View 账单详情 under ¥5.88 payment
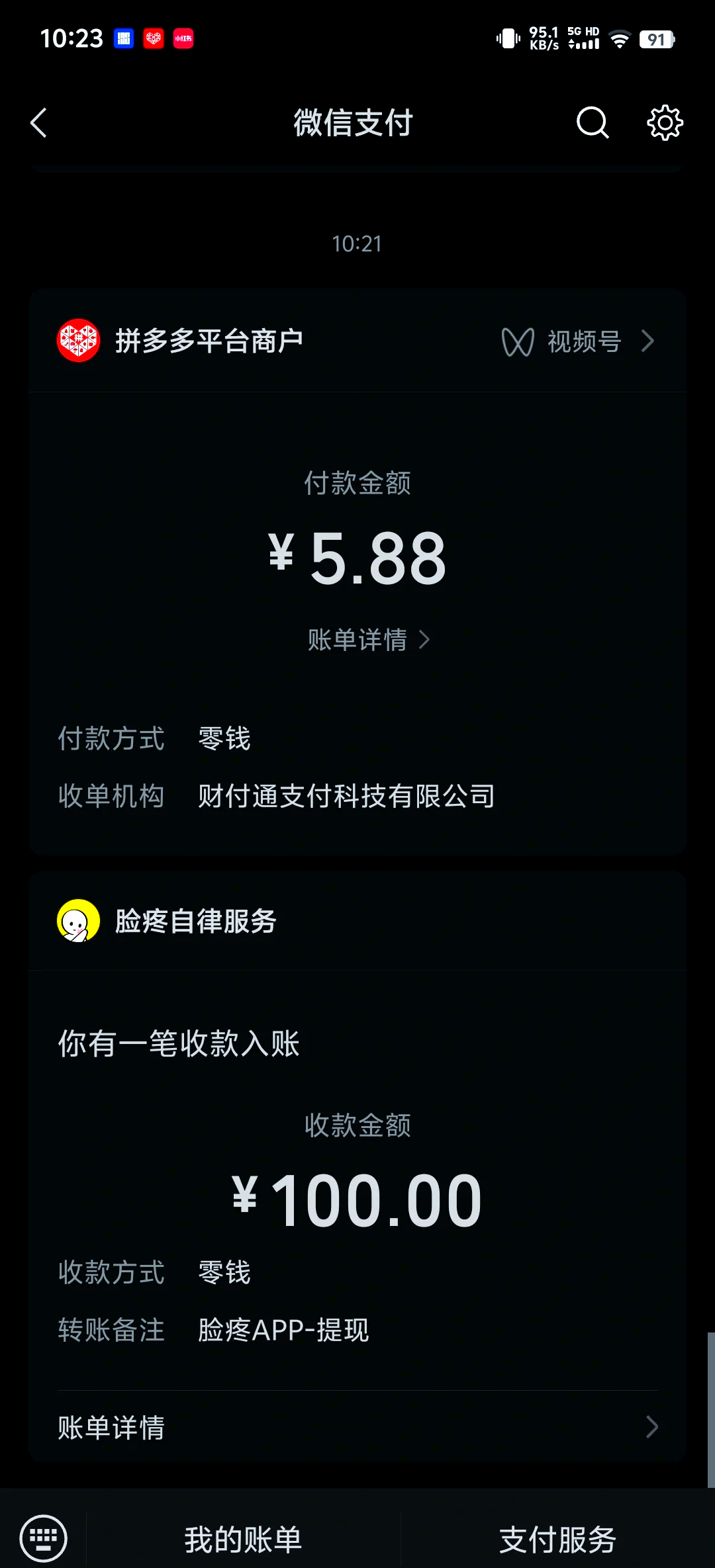Screen dimensions: 715x1568 [x=369, y=640]
